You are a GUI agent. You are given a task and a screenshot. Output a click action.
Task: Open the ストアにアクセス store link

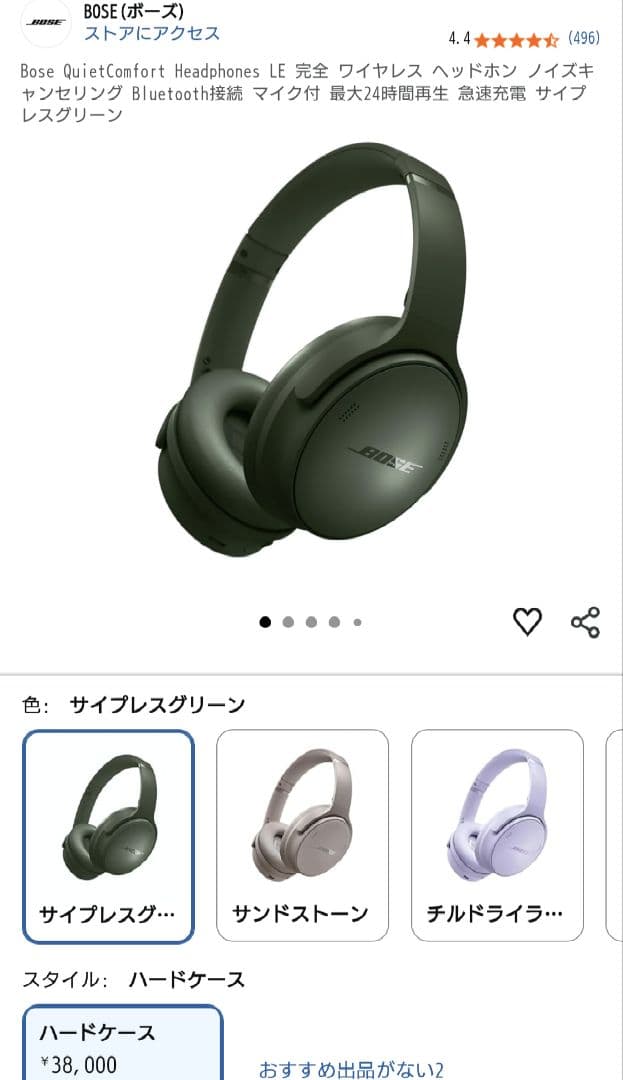(x=152, y=34)
